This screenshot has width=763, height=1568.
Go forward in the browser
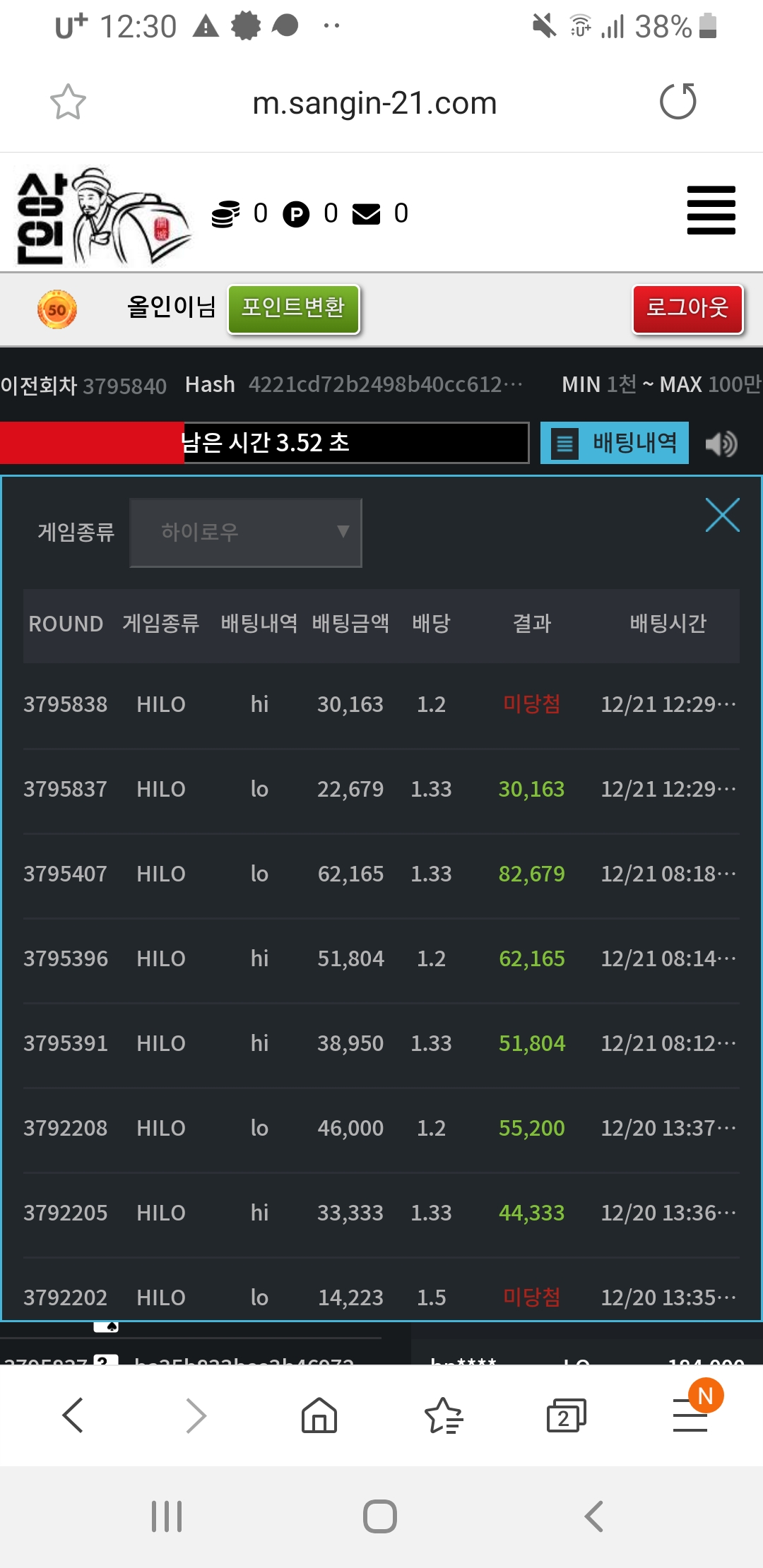(x=196, y=1415)
